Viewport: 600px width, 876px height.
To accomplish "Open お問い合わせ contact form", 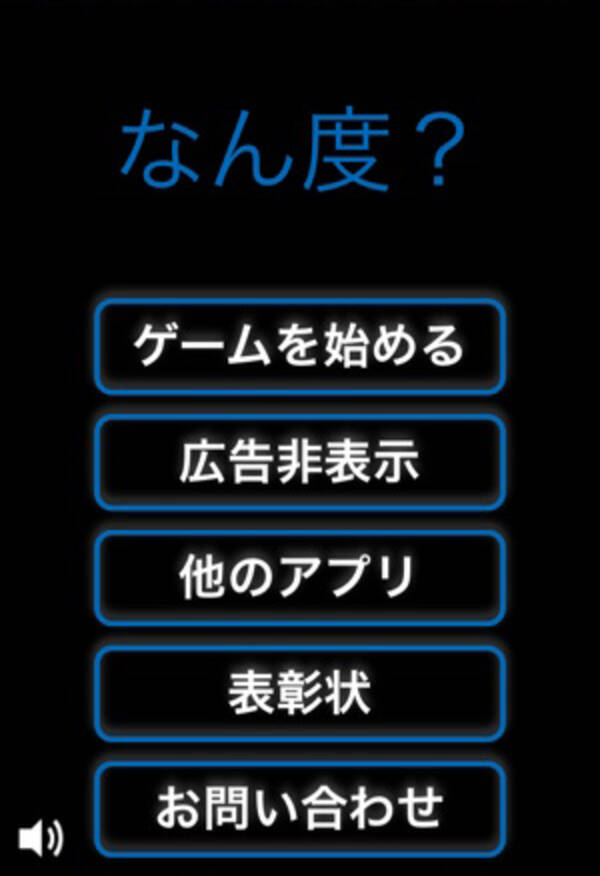I will (300, 808).
